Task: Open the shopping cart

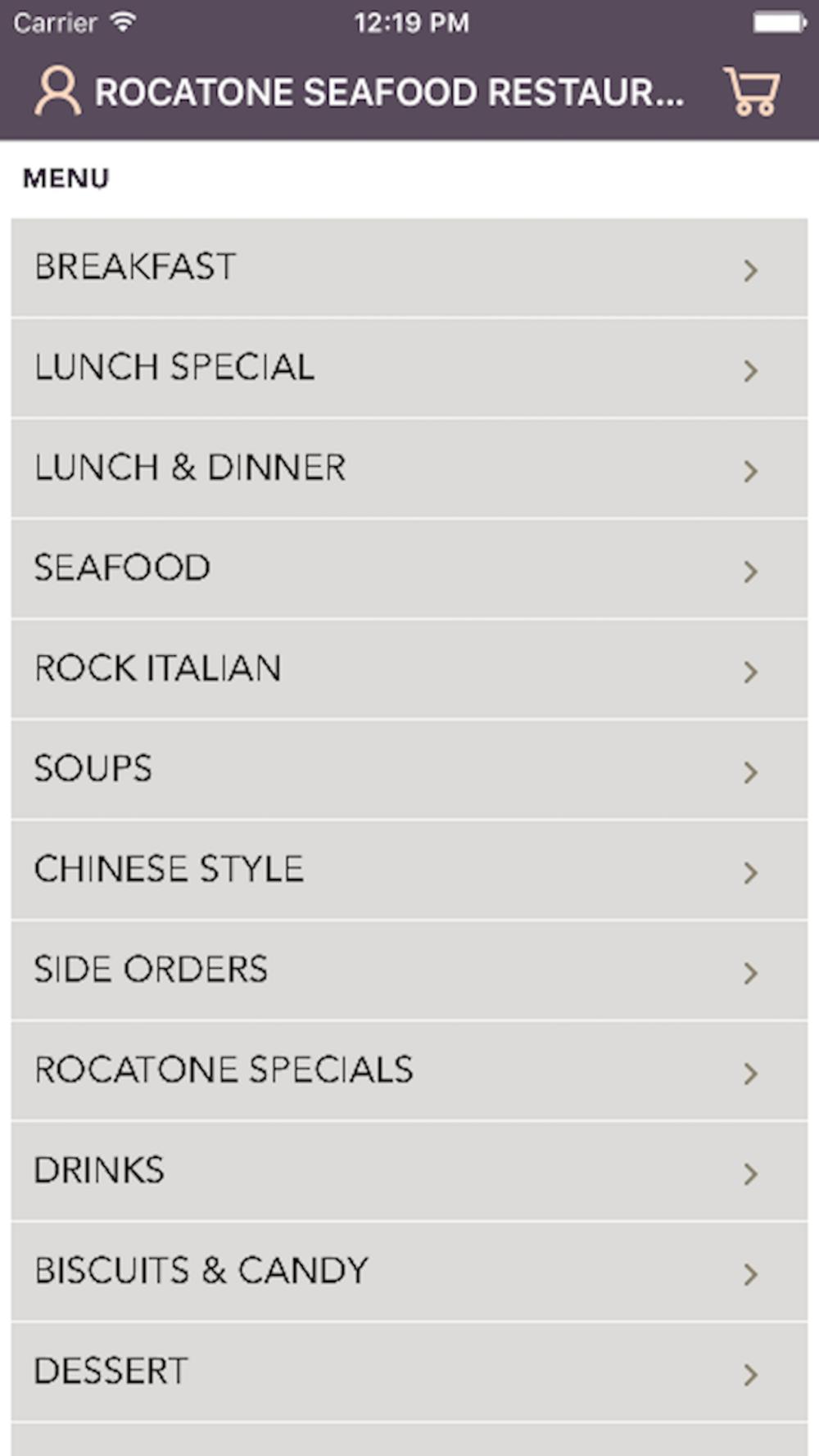Action: pyautogui.click(x=752, y=92)
